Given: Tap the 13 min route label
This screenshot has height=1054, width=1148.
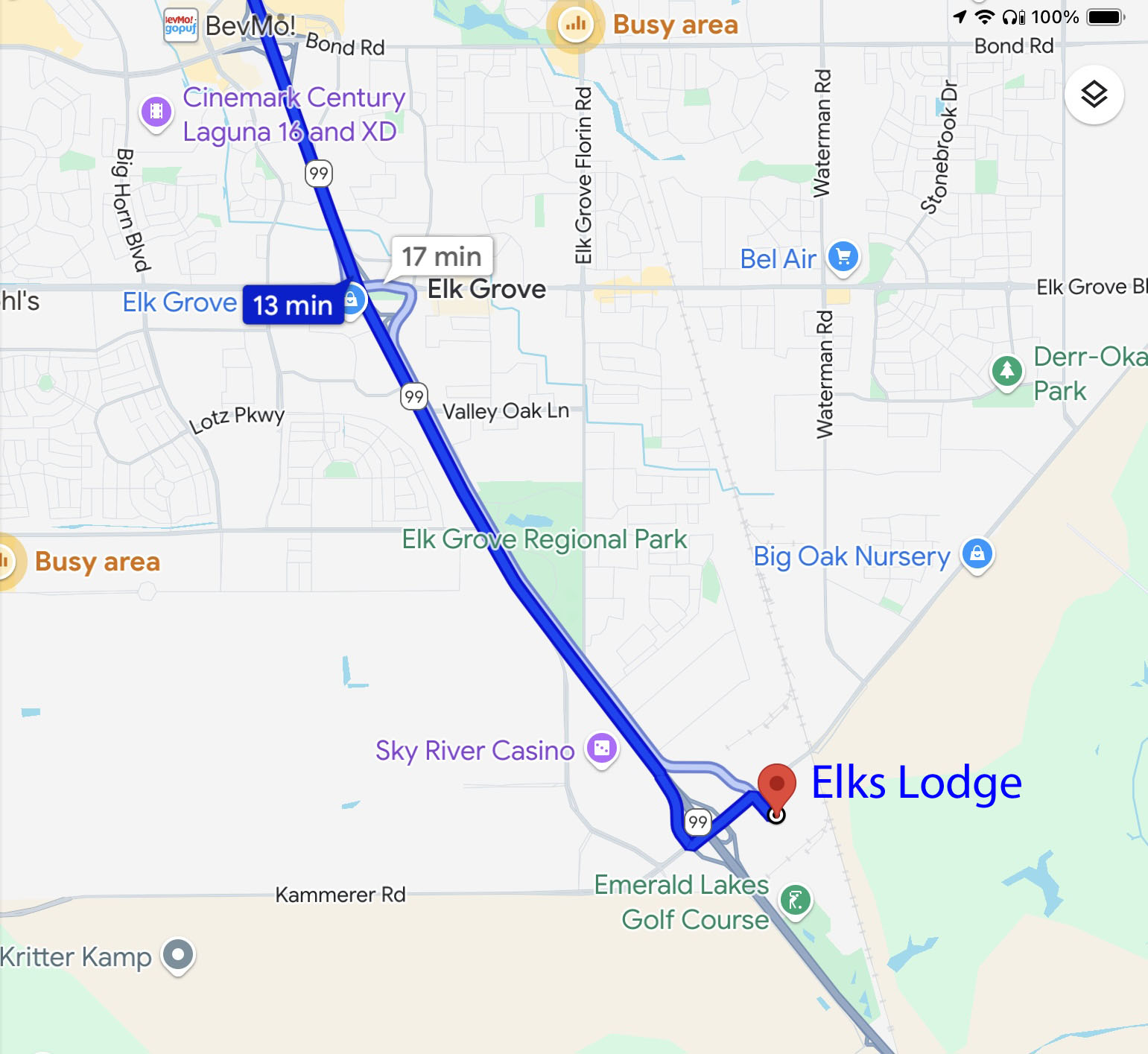Looking at the screenshot, I should 293,305.
